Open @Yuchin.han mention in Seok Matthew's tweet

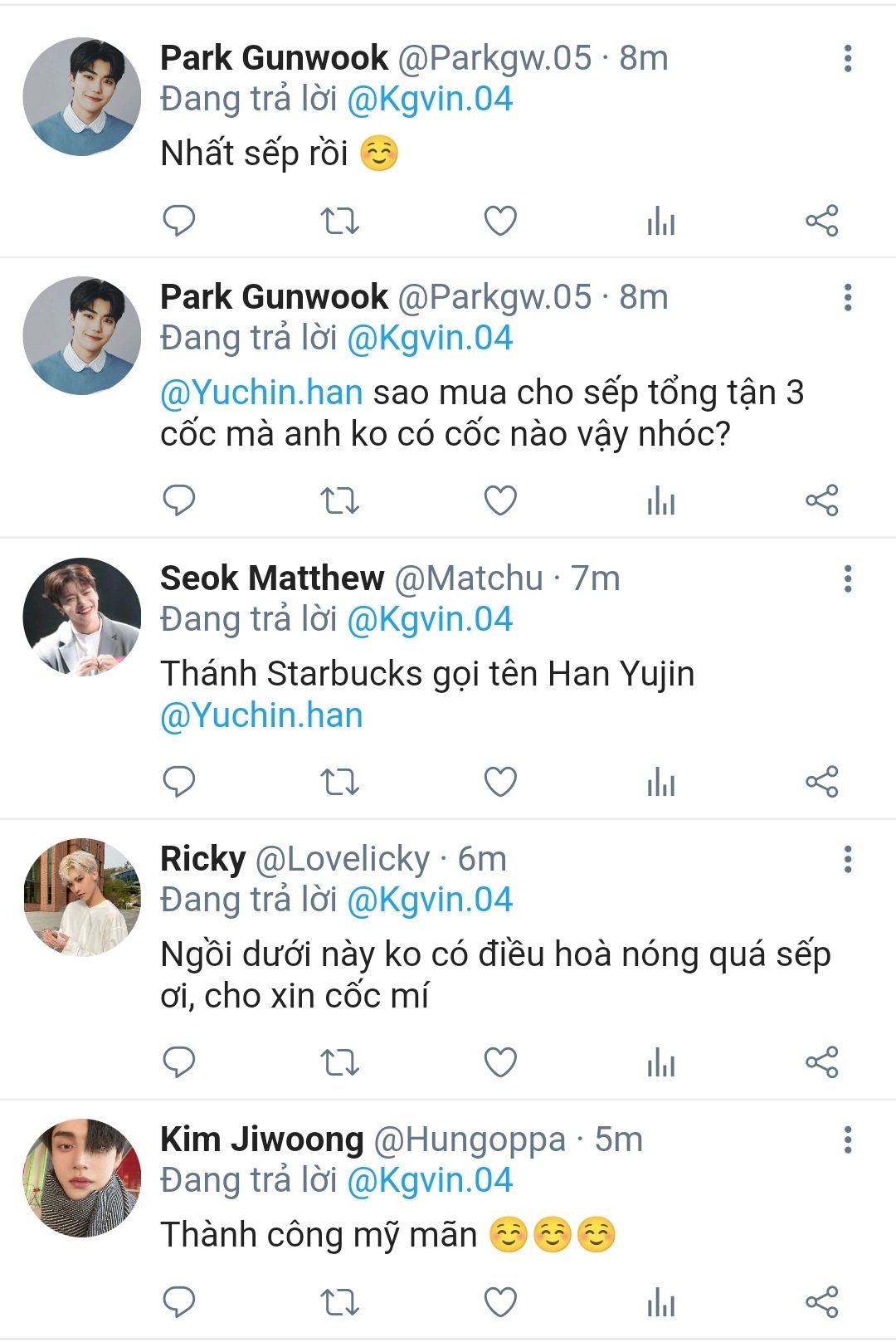click(261, 715)
